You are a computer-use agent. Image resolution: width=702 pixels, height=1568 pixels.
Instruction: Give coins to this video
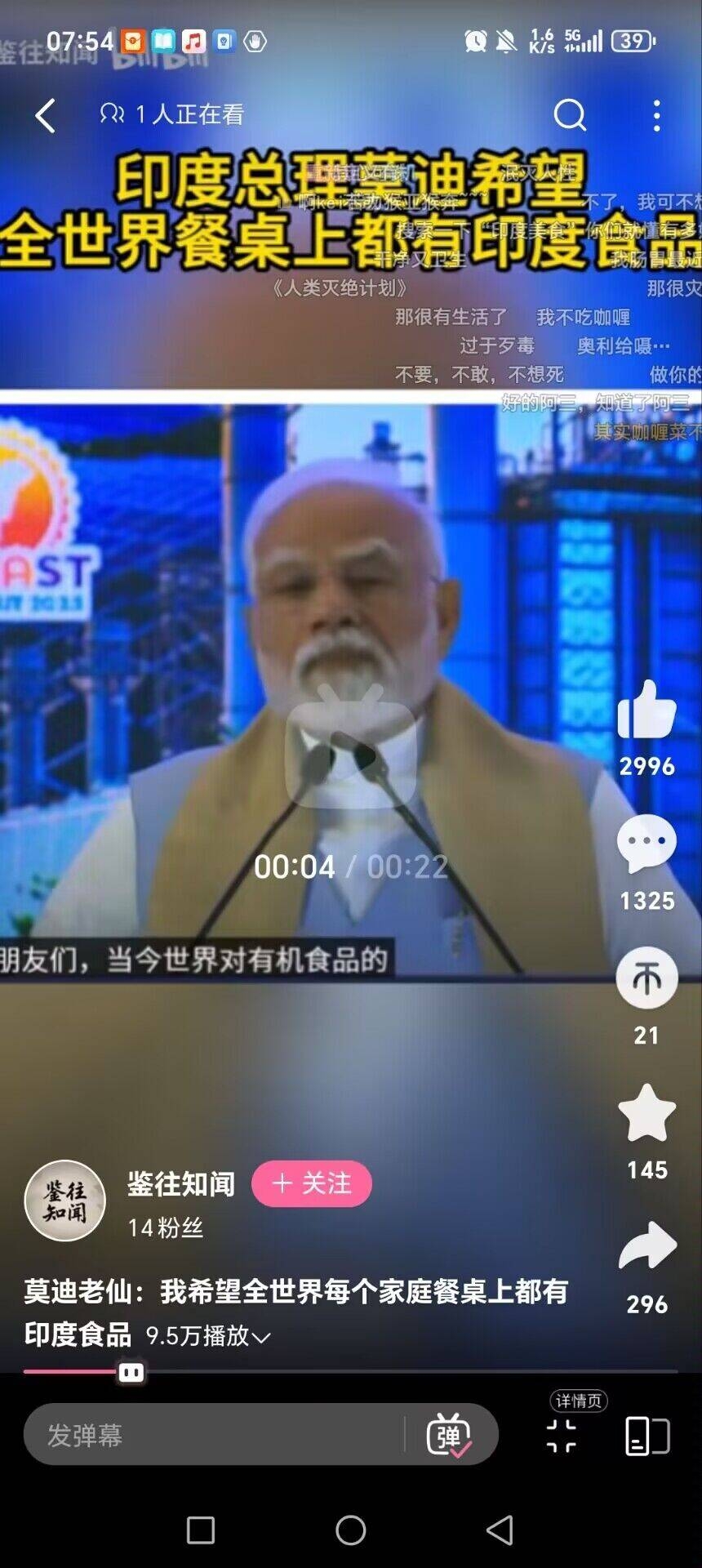coord(646,978)
